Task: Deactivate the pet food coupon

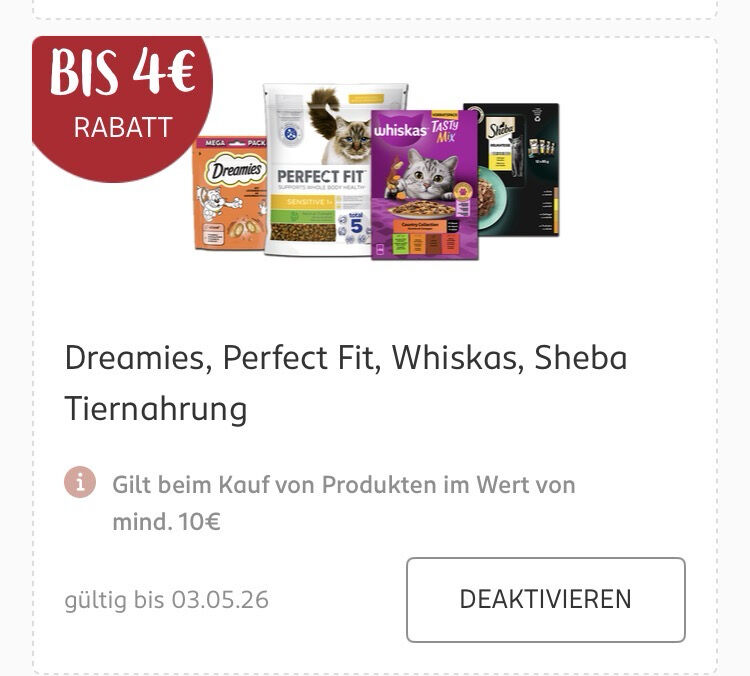Action: pyautogui.click(x=545, y=599)
